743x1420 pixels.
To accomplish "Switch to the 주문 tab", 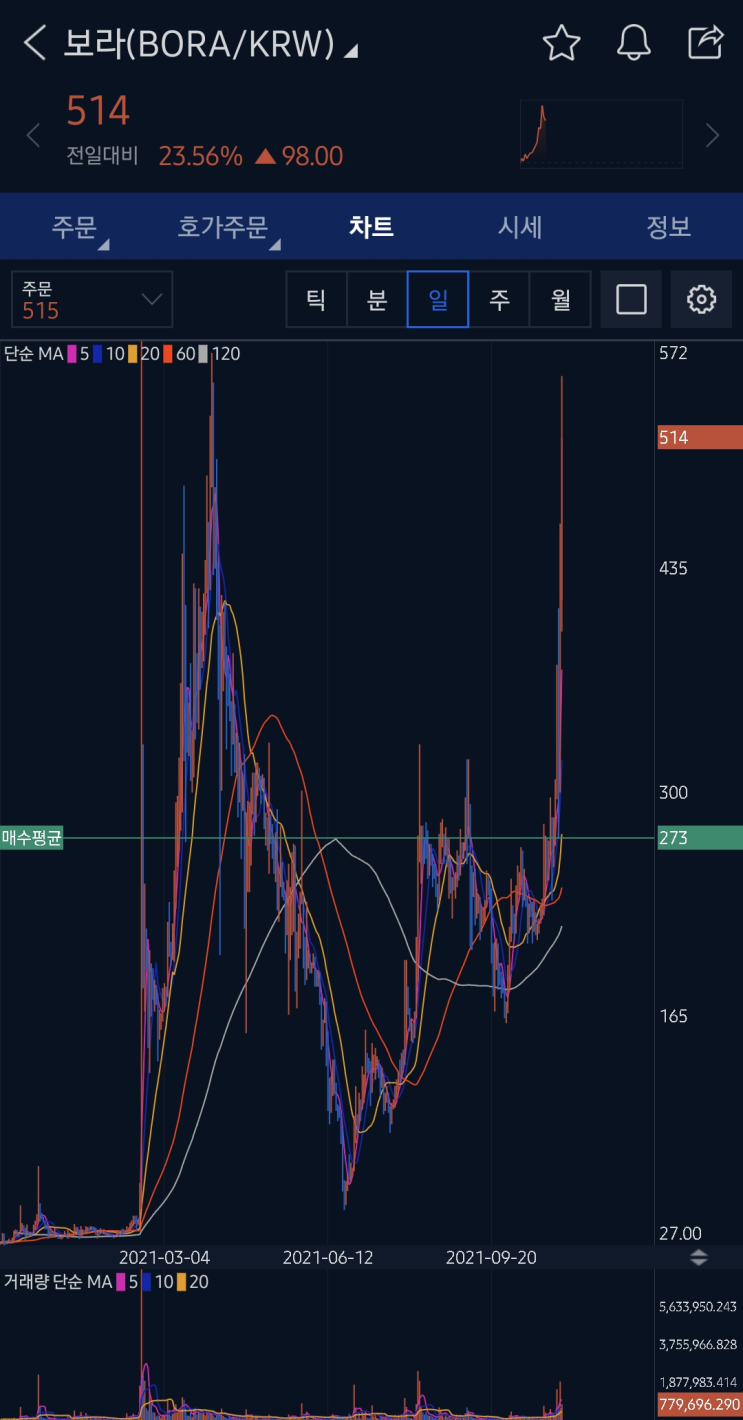I will tap(75, 227).
